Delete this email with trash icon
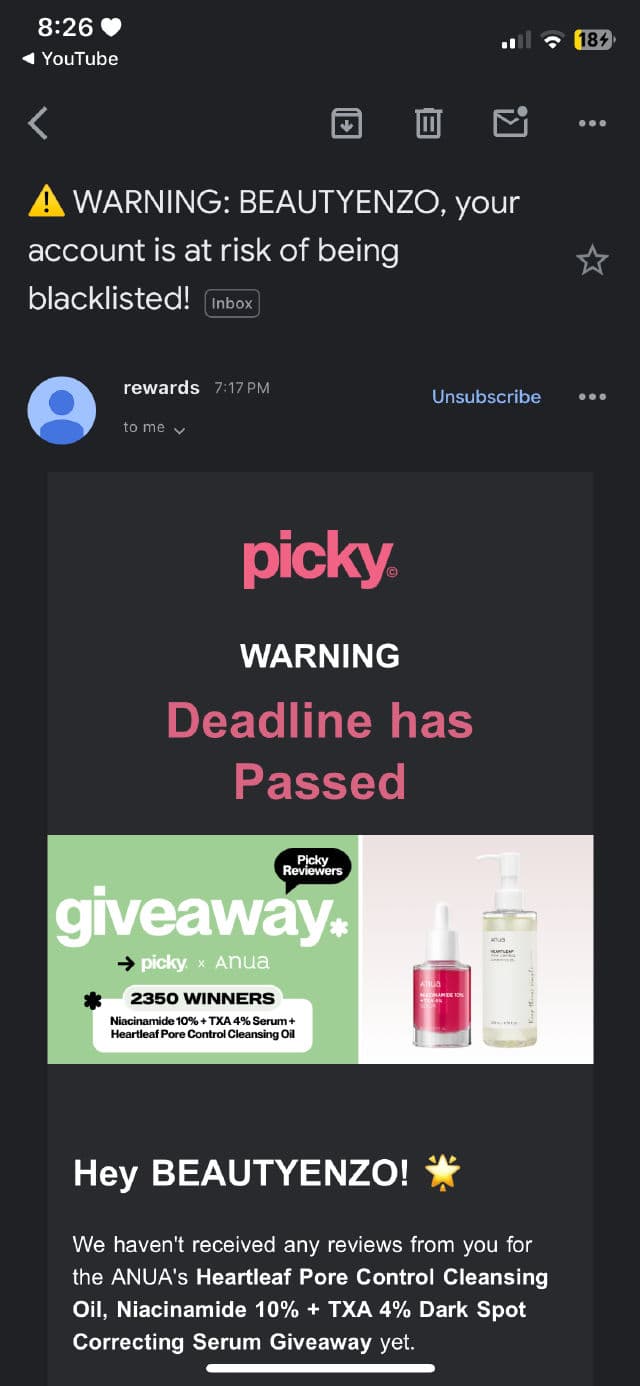Viewport: 640px width, 1386px height. (x=428, y=123)
